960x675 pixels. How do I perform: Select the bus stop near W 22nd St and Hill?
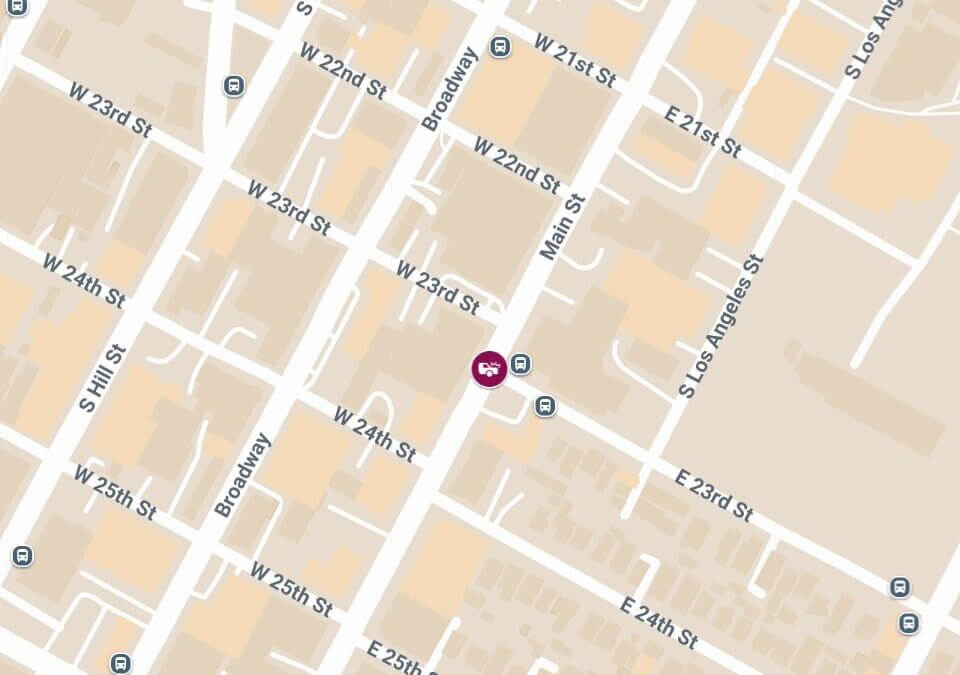[x=234, y=86]
